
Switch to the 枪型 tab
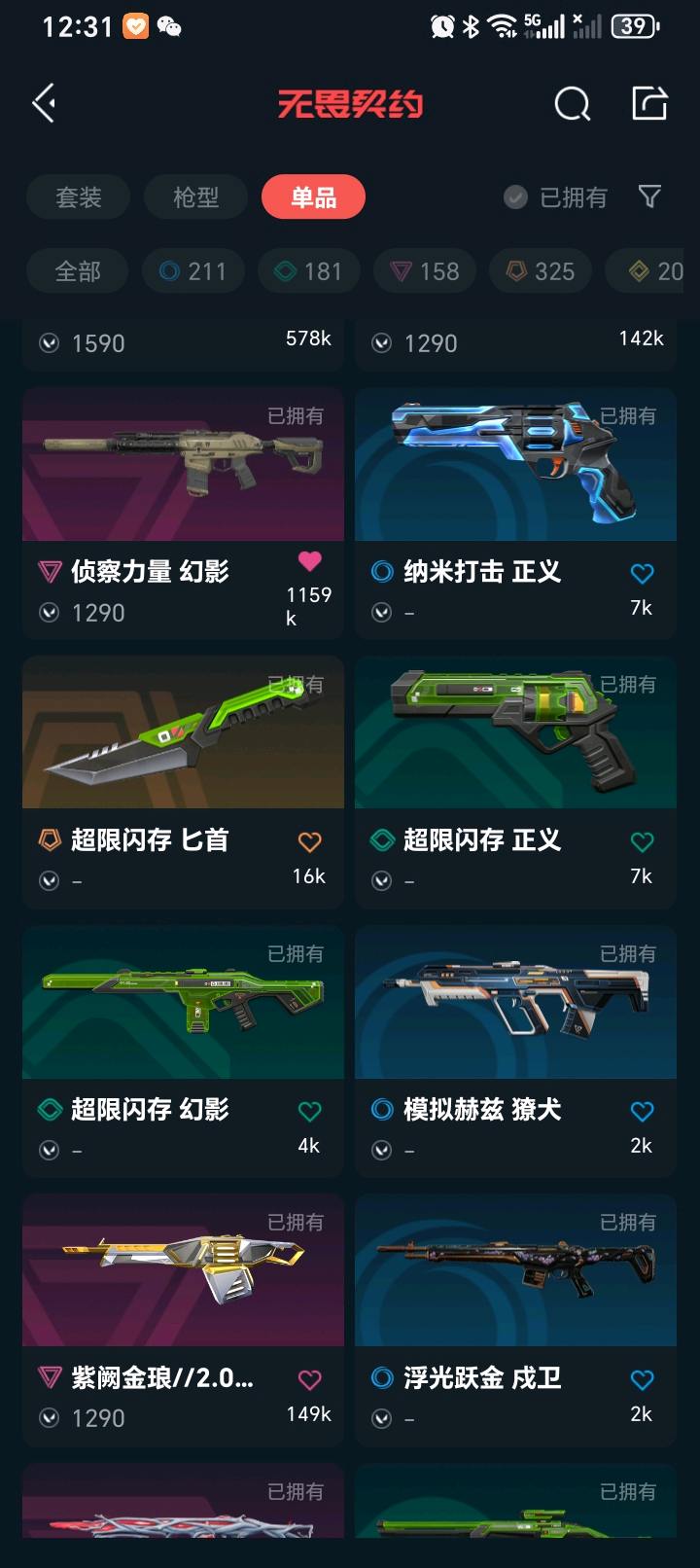195,197
